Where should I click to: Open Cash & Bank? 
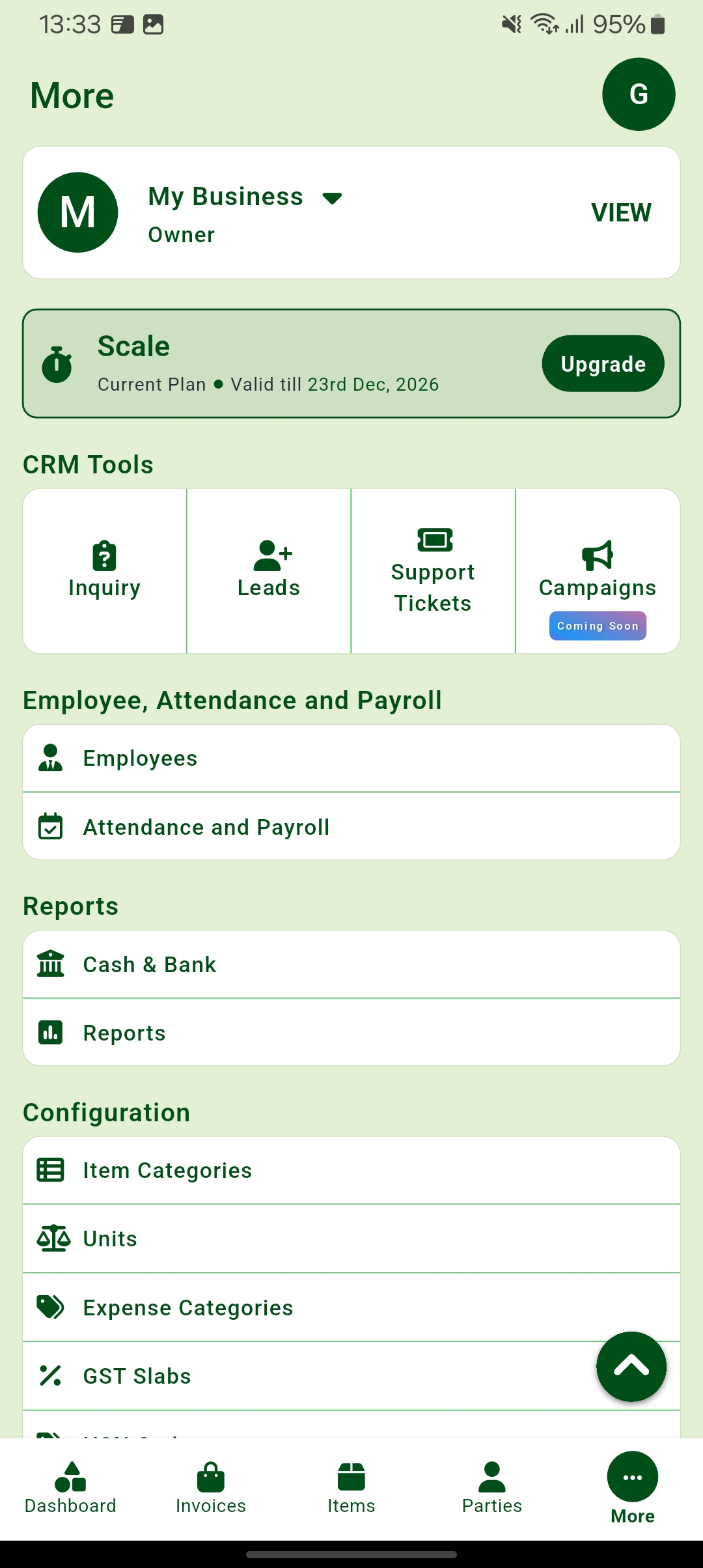pyautogui.click(x=351, y=964)
